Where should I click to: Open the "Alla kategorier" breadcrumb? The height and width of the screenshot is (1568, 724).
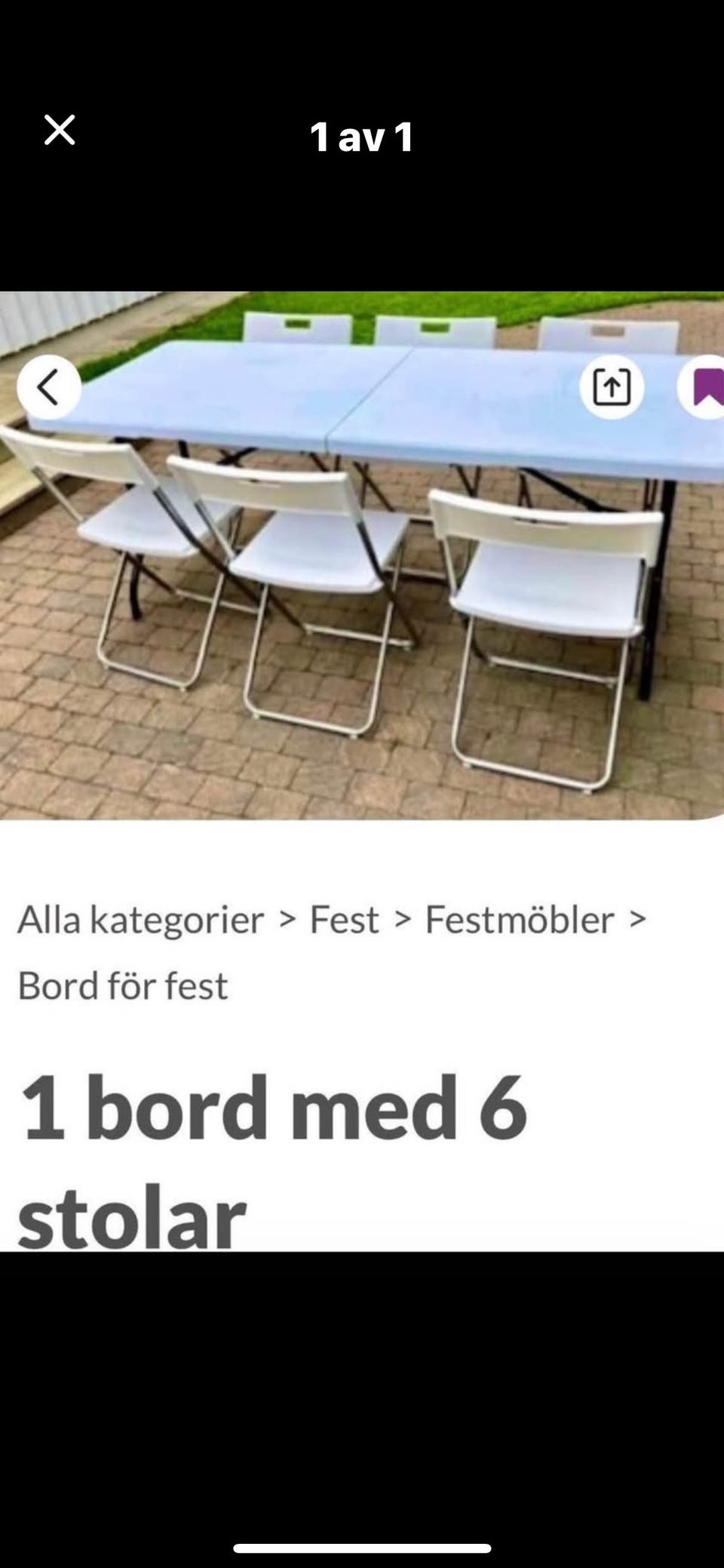pos(138,920)
